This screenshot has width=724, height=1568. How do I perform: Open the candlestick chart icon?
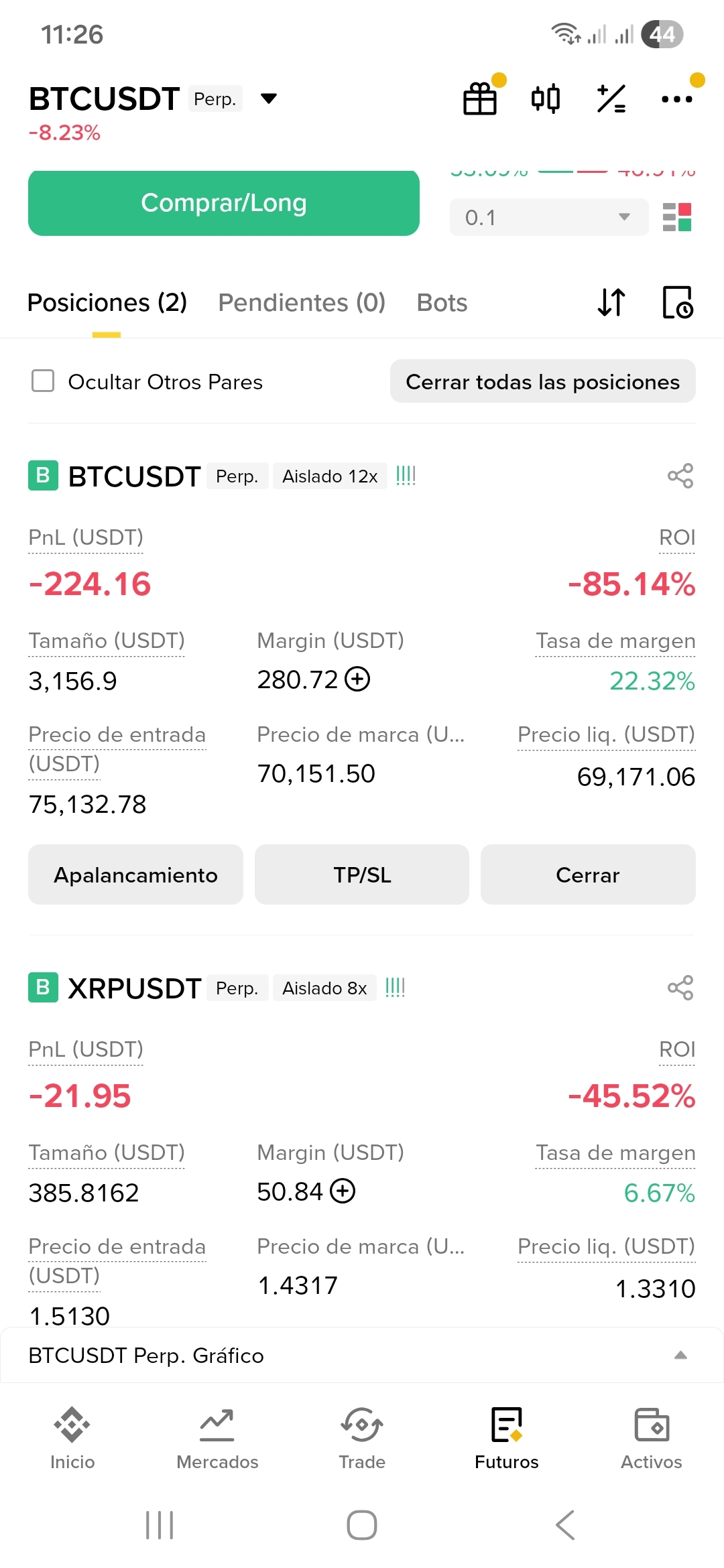tap(546, 99)
